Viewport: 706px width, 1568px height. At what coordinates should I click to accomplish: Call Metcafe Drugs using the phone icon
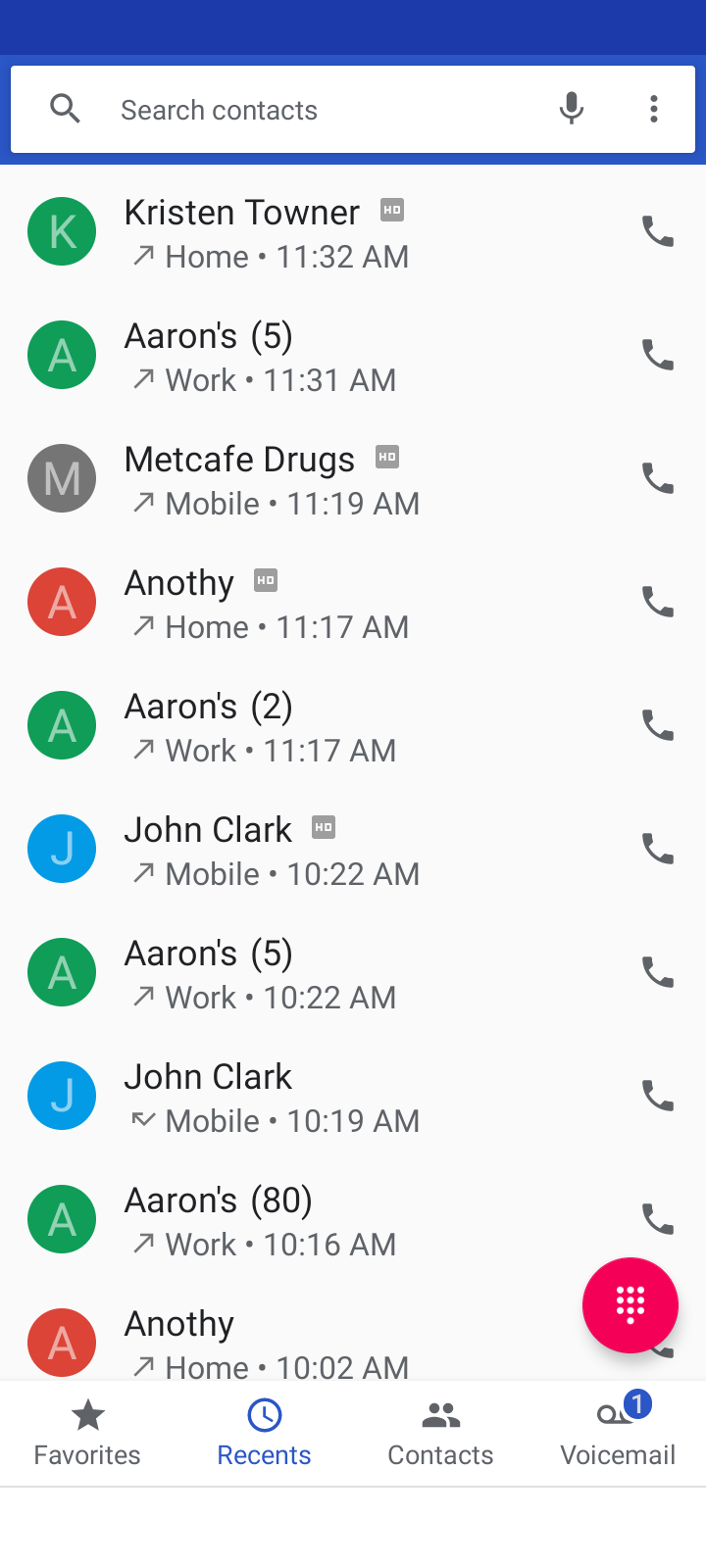tap(658, 479)
